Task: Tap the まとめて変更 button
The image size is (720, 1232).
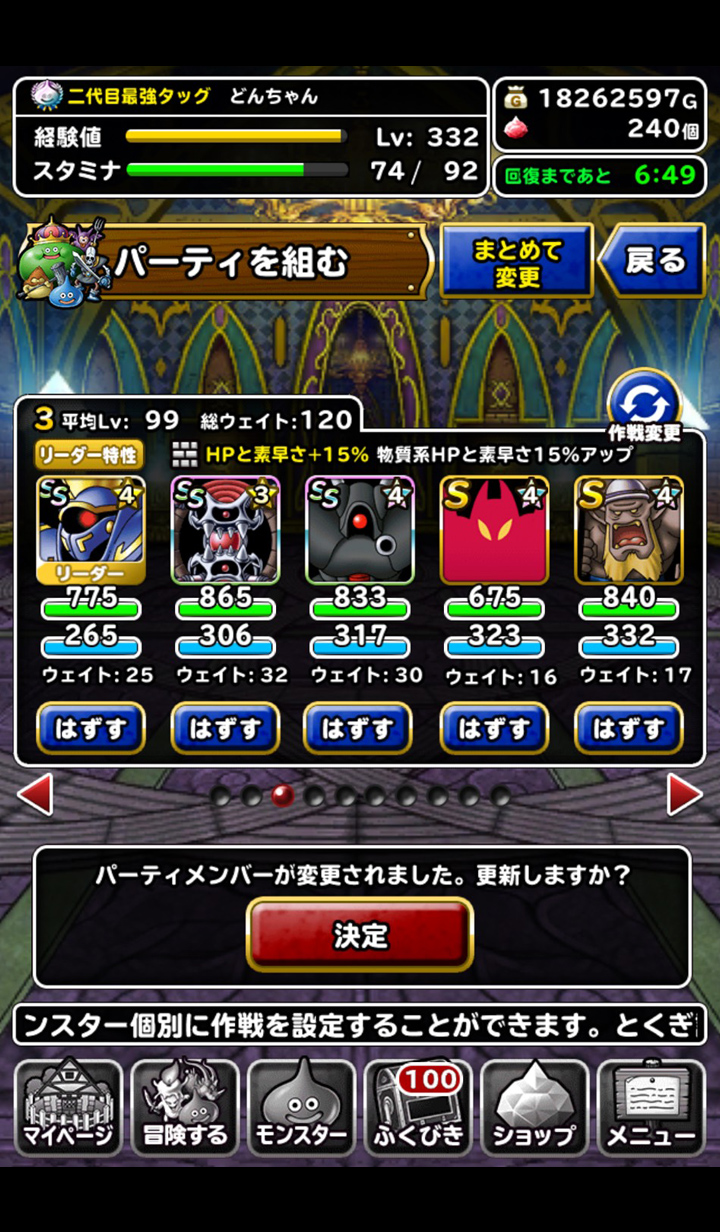Action: pos(516,261)
